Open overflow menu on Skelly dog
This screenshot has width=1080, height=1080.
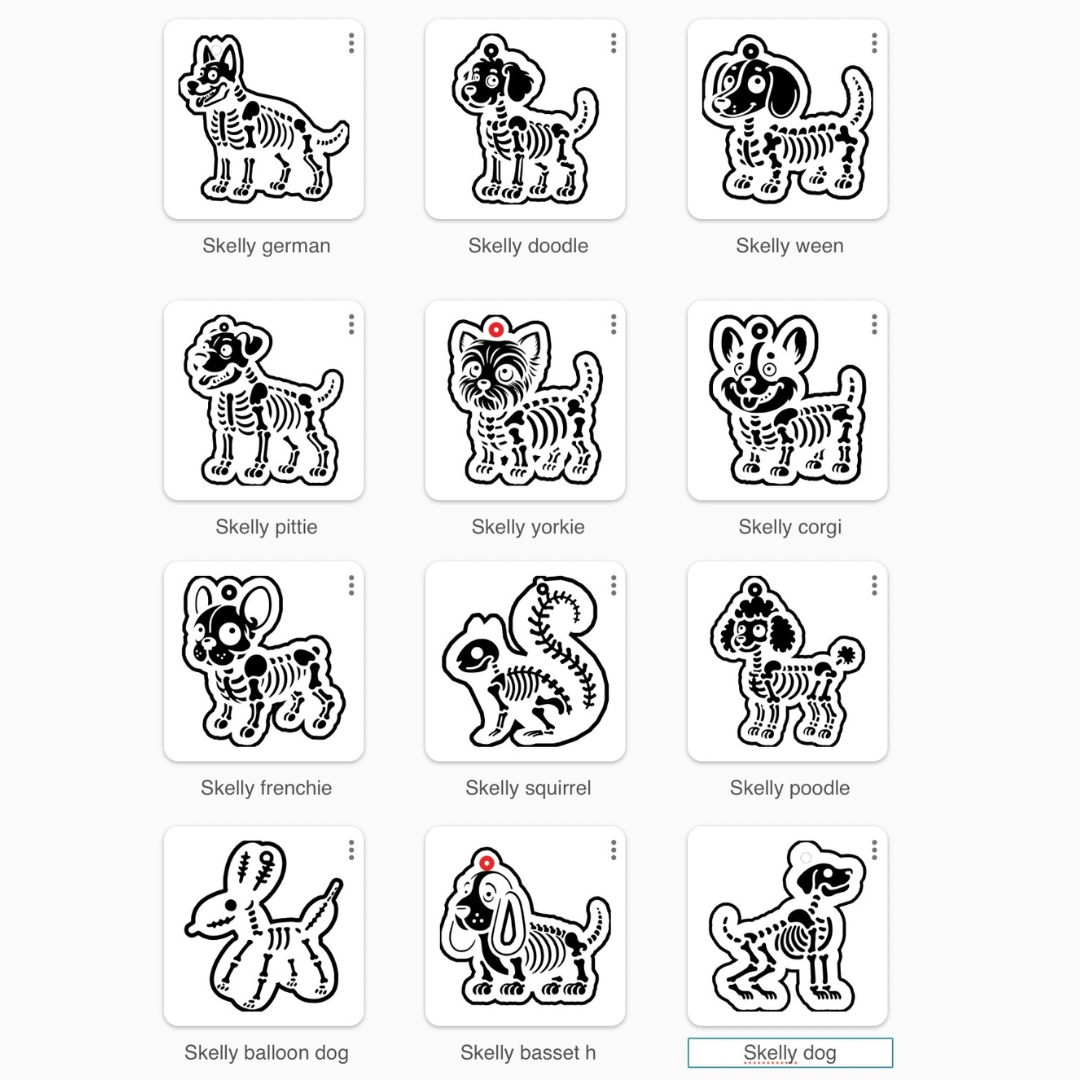pos(874,850)
